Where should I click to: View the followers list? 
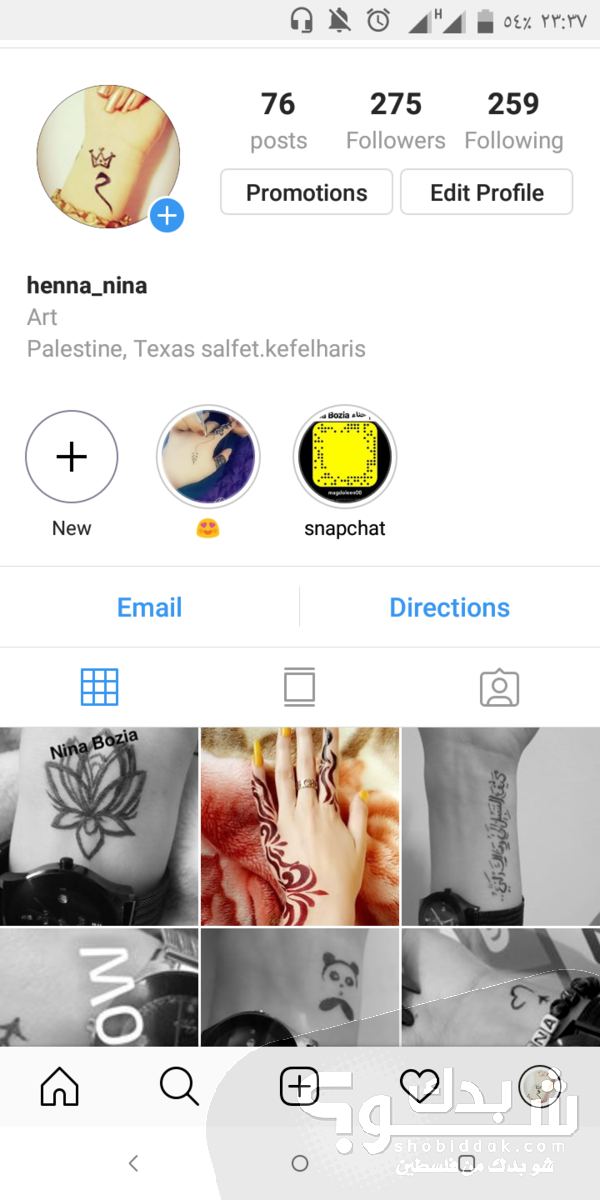(x=396, y=120)
